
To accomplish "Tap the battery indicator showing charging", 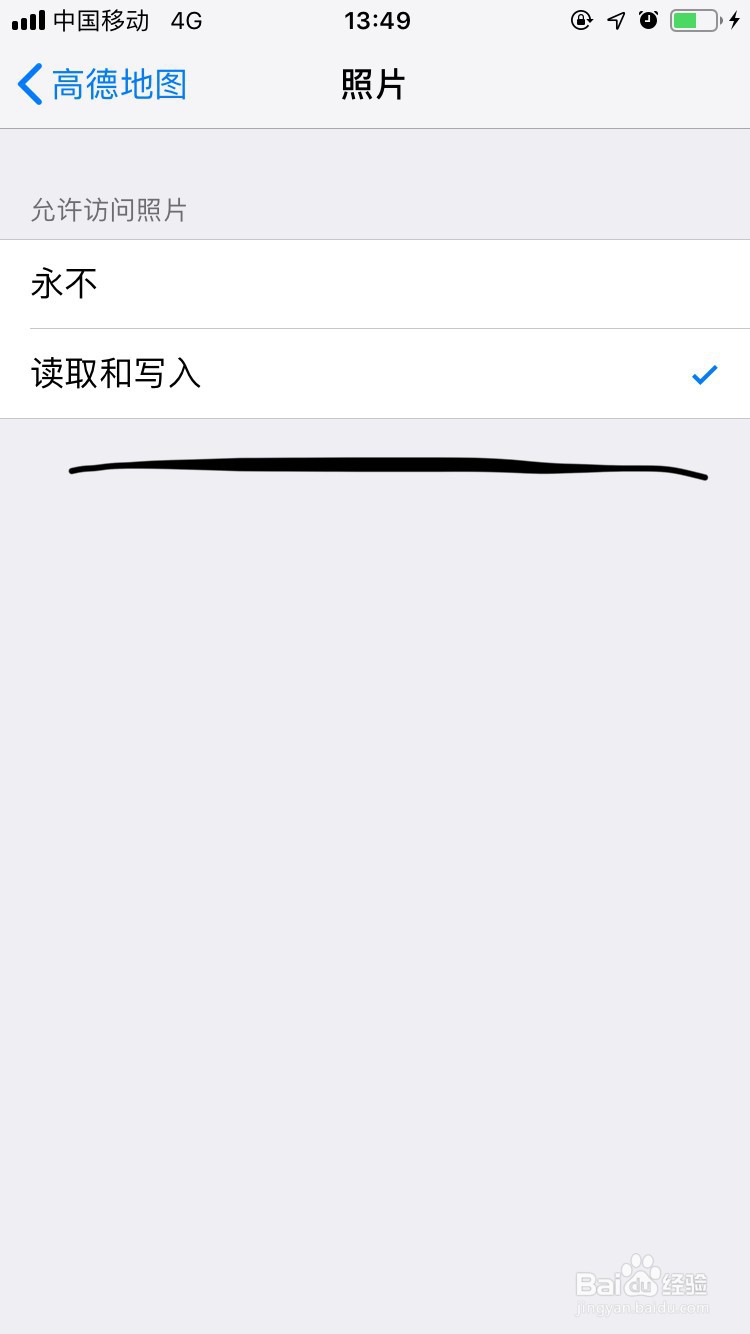I will tap(693, 19).
